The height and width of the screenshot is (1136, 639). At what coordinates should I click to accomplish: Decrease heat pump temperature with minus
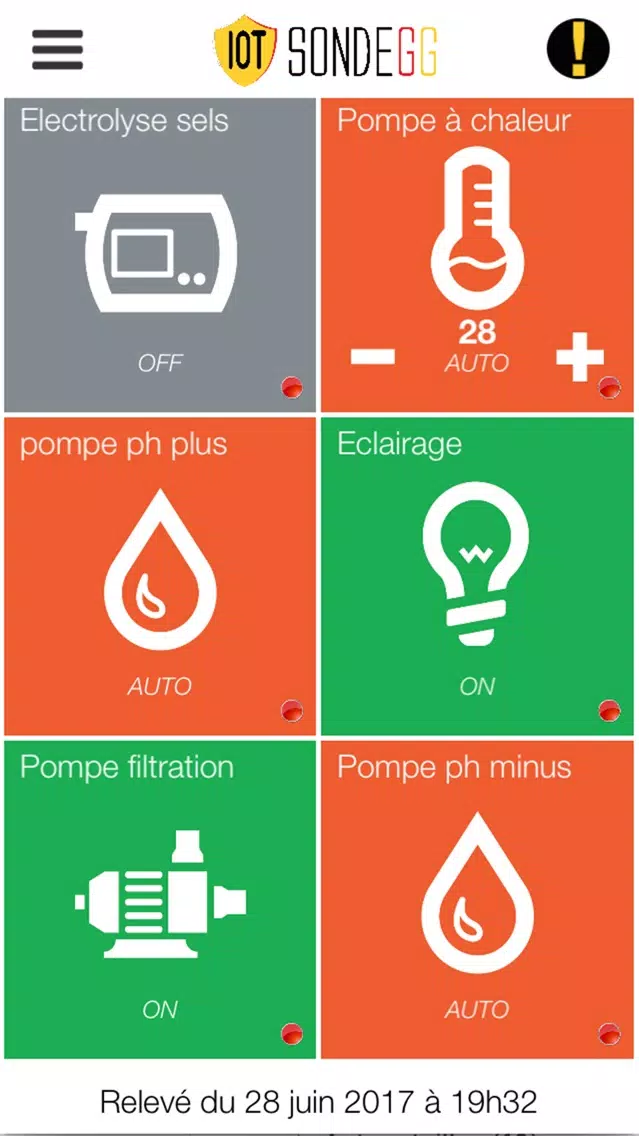click(373, 356)
